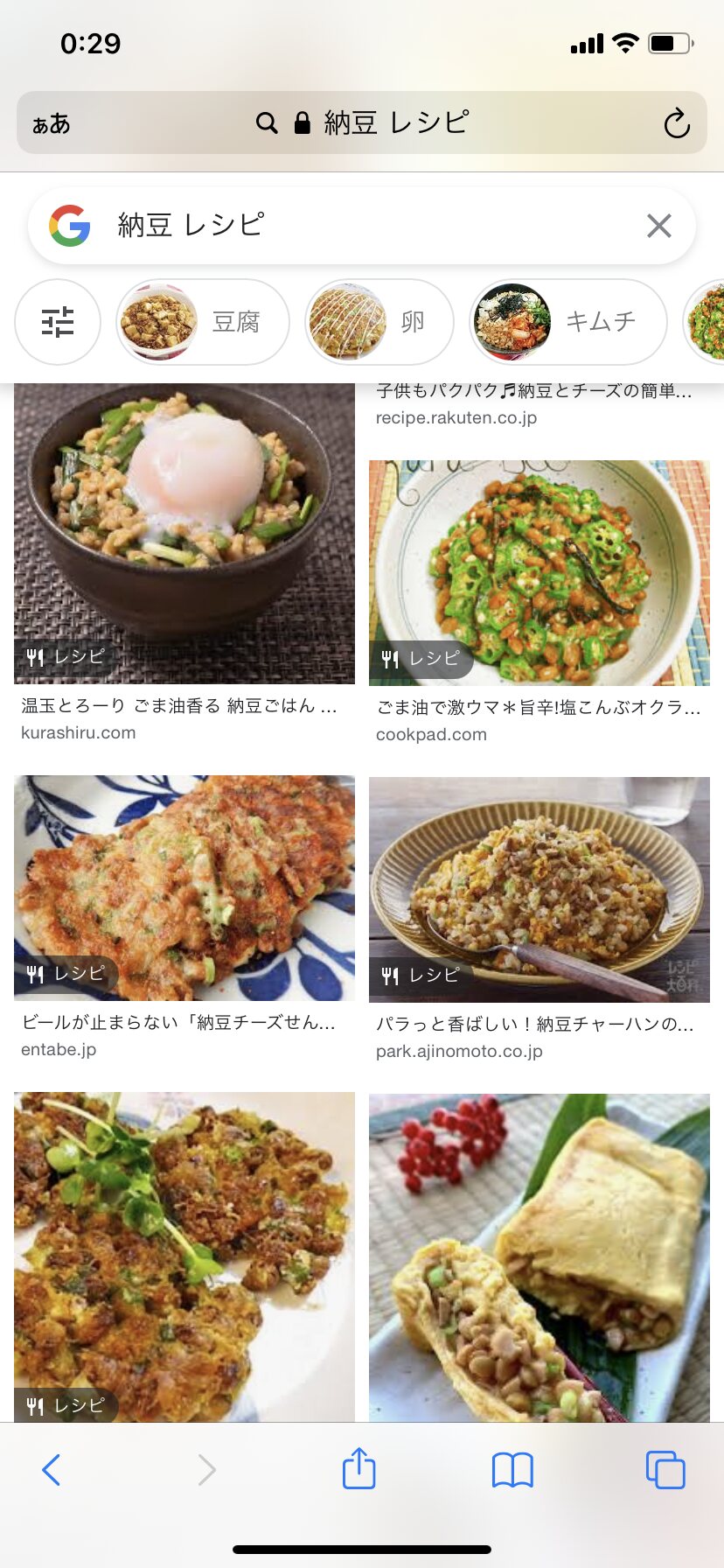Open the ajinomoto 納豆チャーハン recipe
The height and width of the screenshot is (1568, 724).
point(540,920)
